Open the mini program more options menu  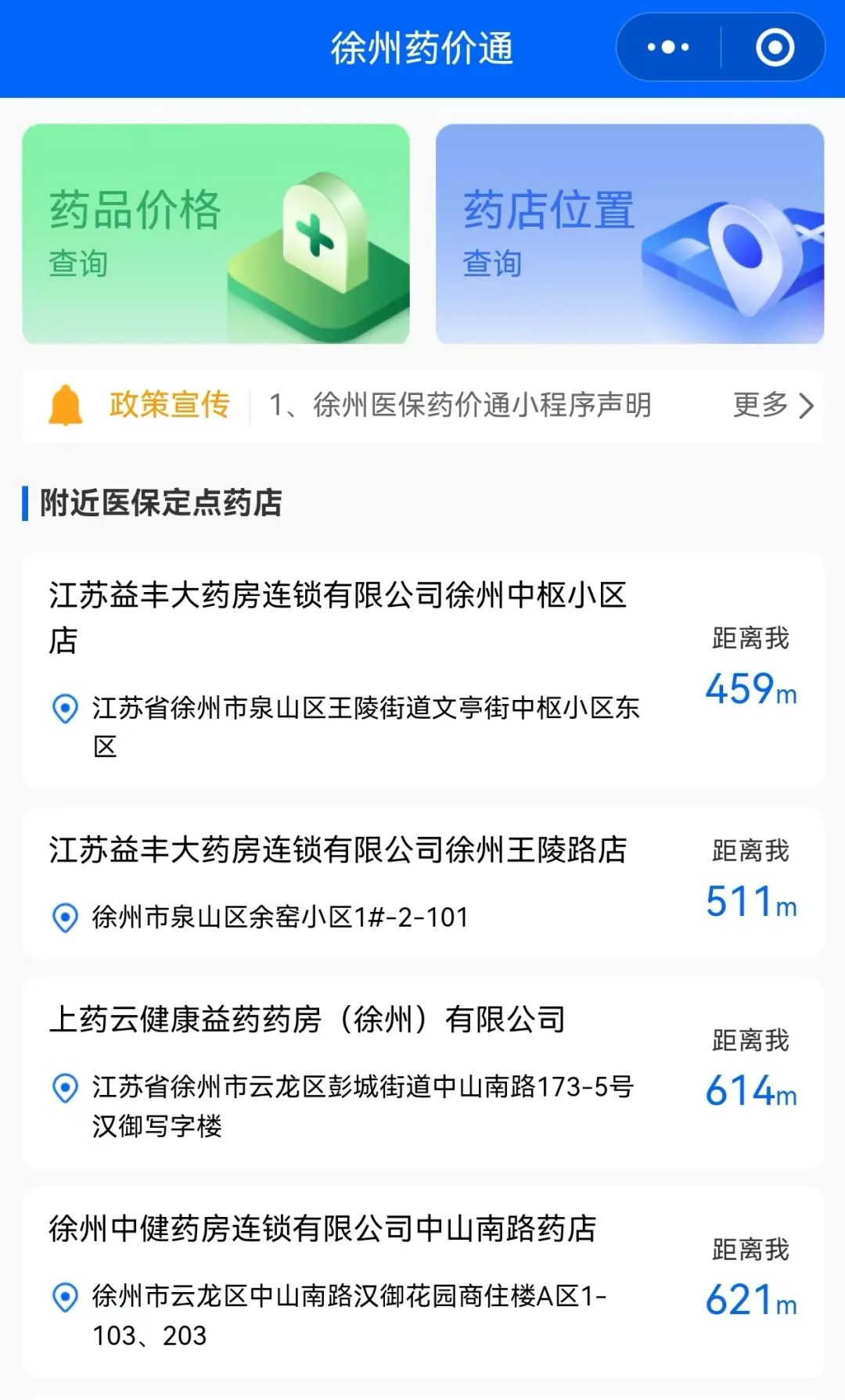[x=668, y=48]
